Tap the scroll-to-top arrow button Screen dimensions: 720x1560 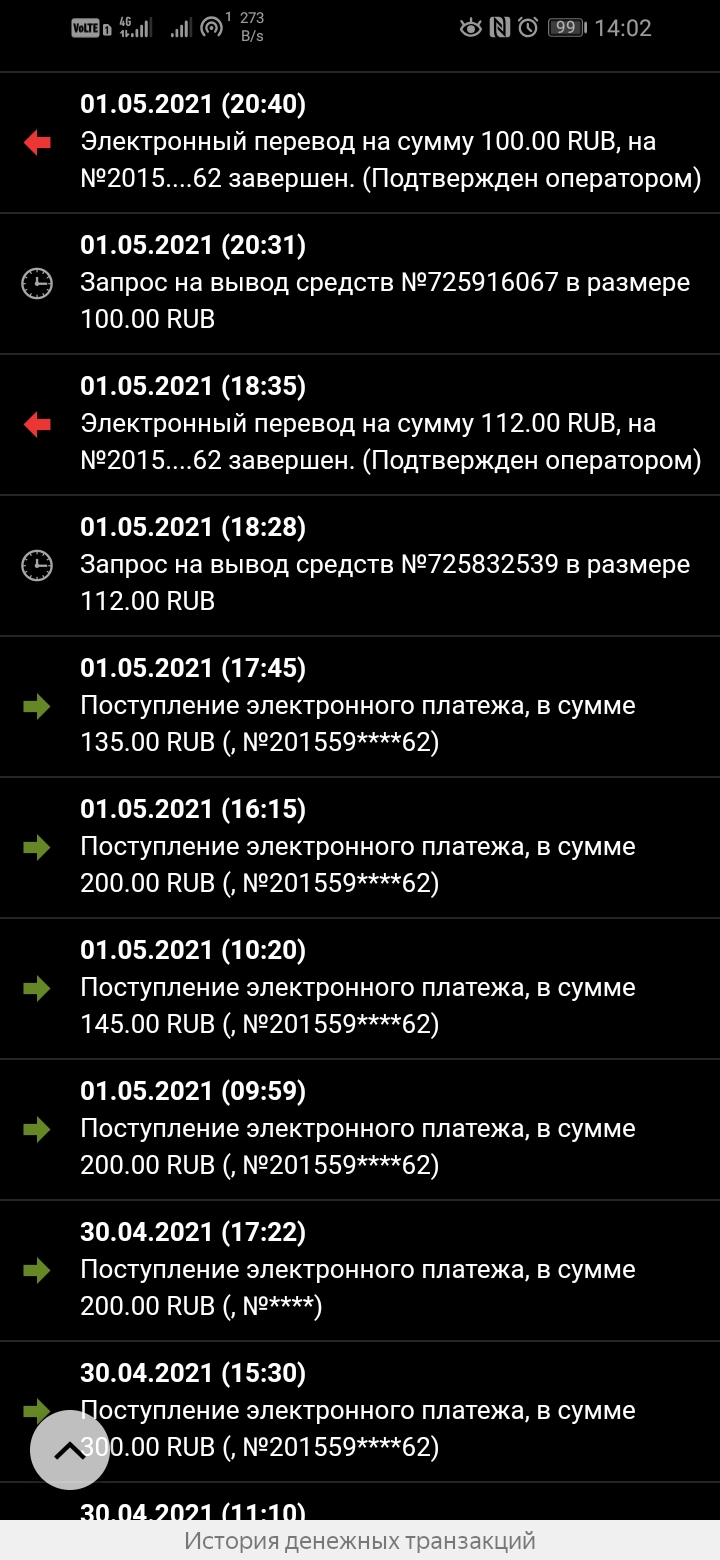pos(70,1450)
